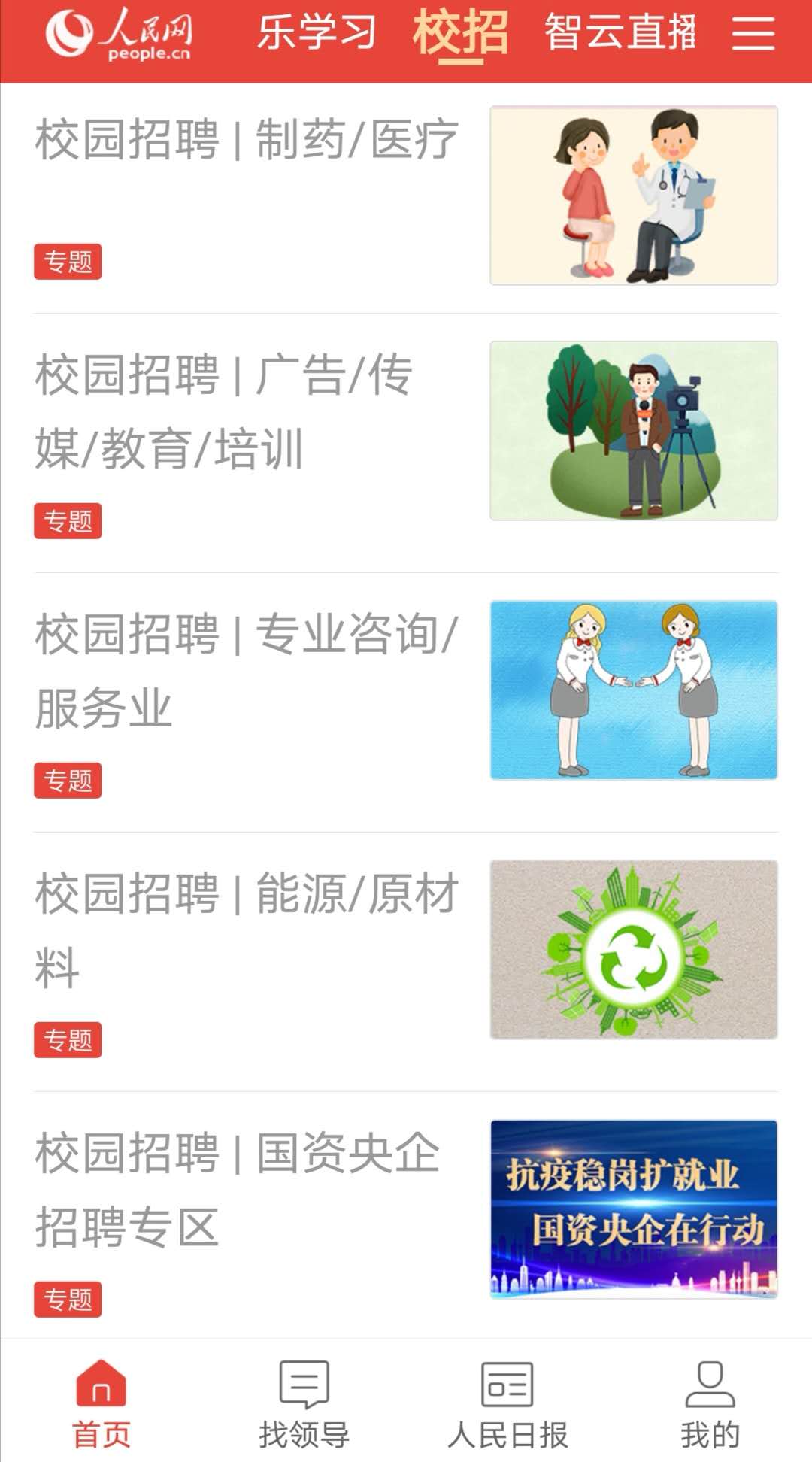Go to the 首页 tab
Screen dimensions: 812x1462
point(101,1403)
